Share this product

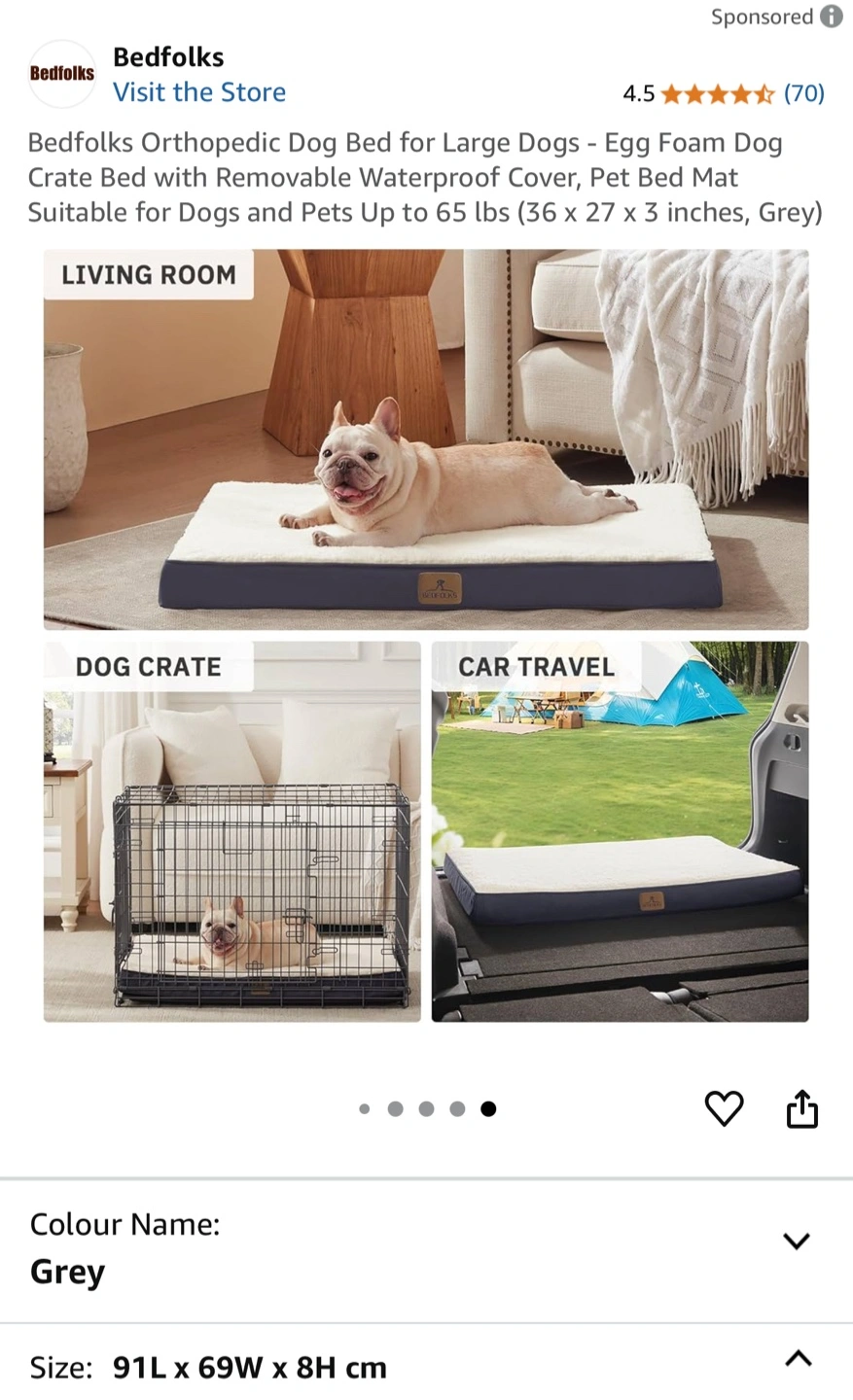pyautogui.click(x=802, y=1108)
